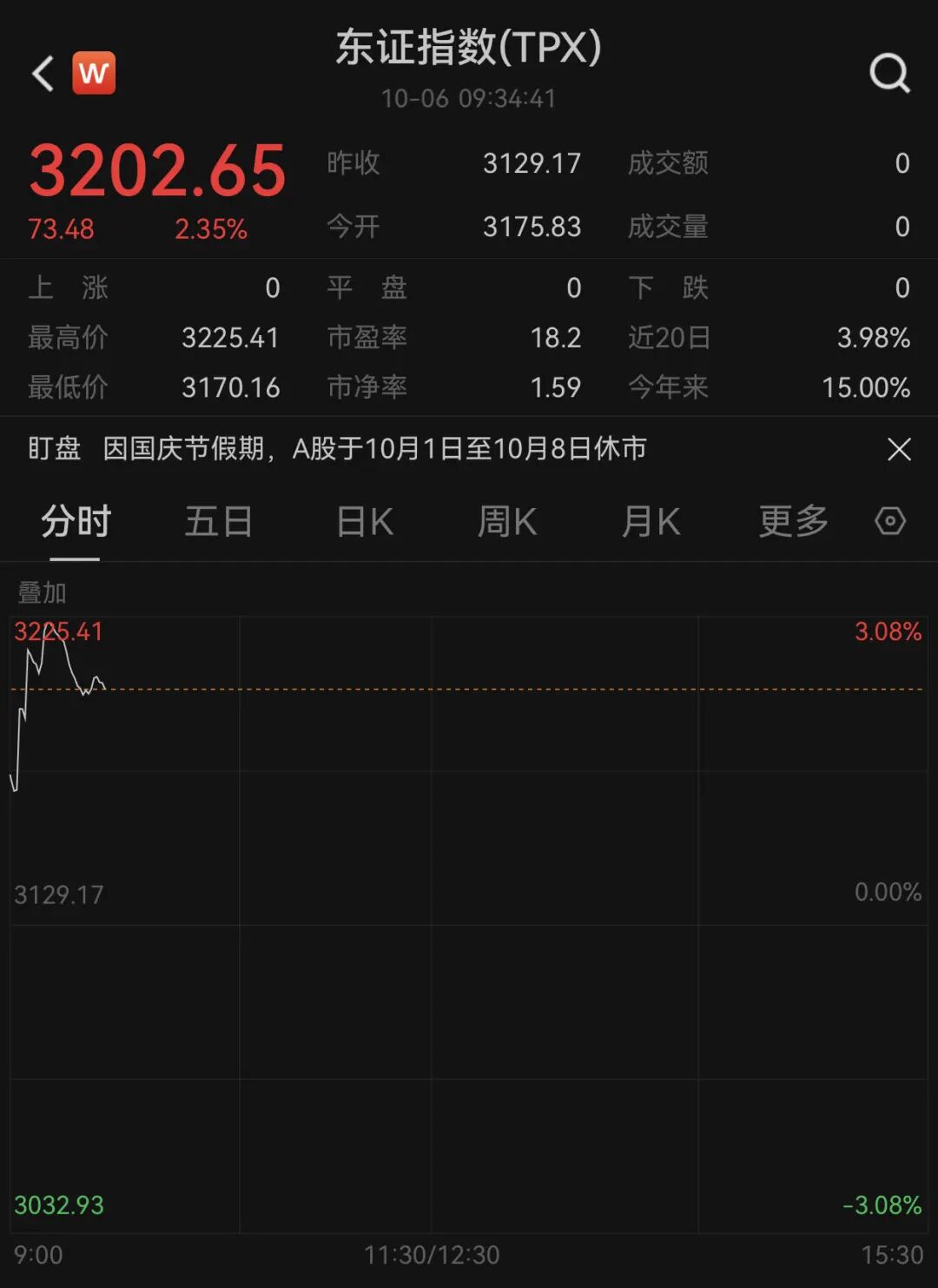
Task: Tap 叠加 to overlay another index
Action: point(42,593)
